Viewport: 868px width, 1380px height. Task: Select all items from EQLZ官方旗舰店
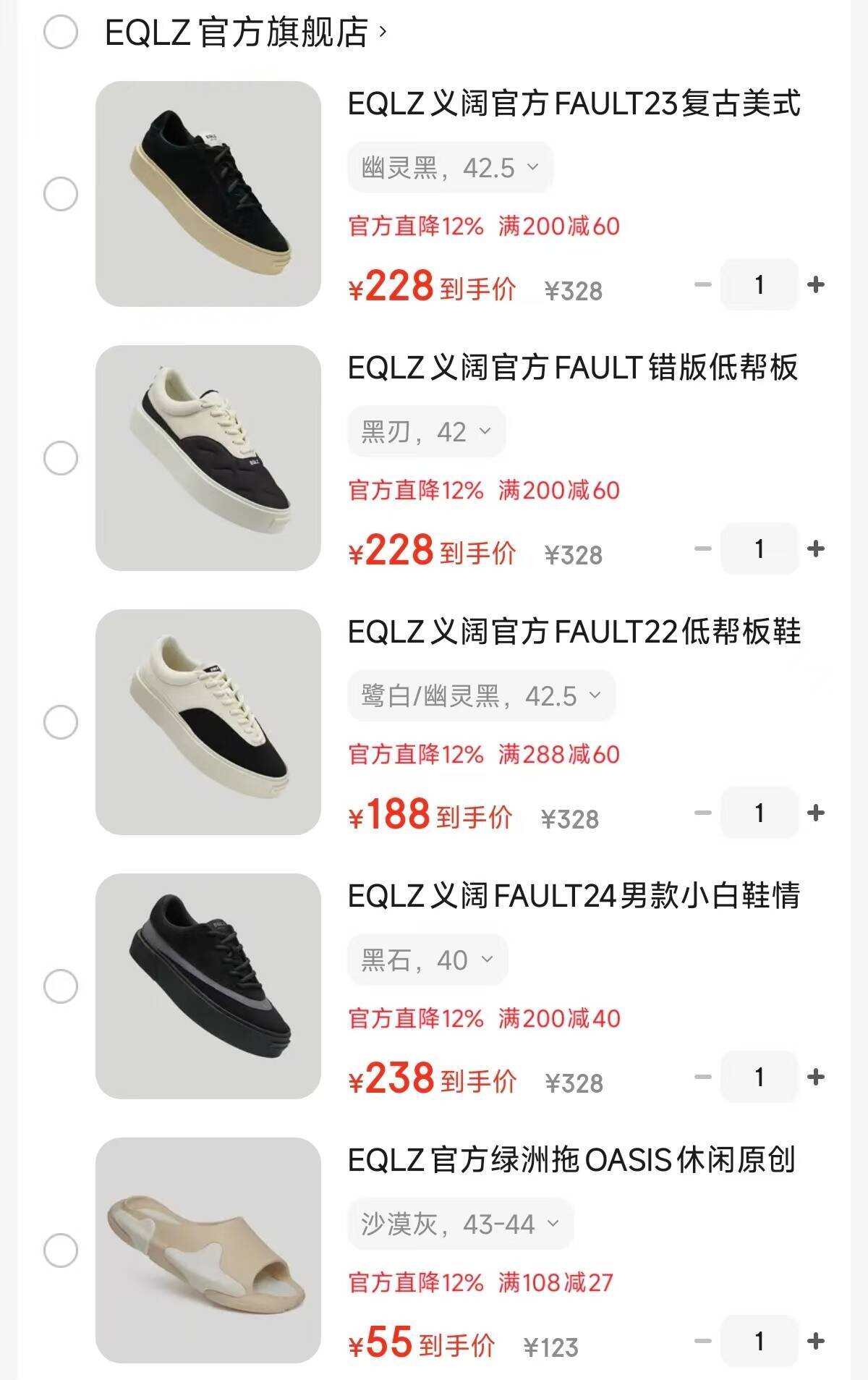click(x=61, y=32)
